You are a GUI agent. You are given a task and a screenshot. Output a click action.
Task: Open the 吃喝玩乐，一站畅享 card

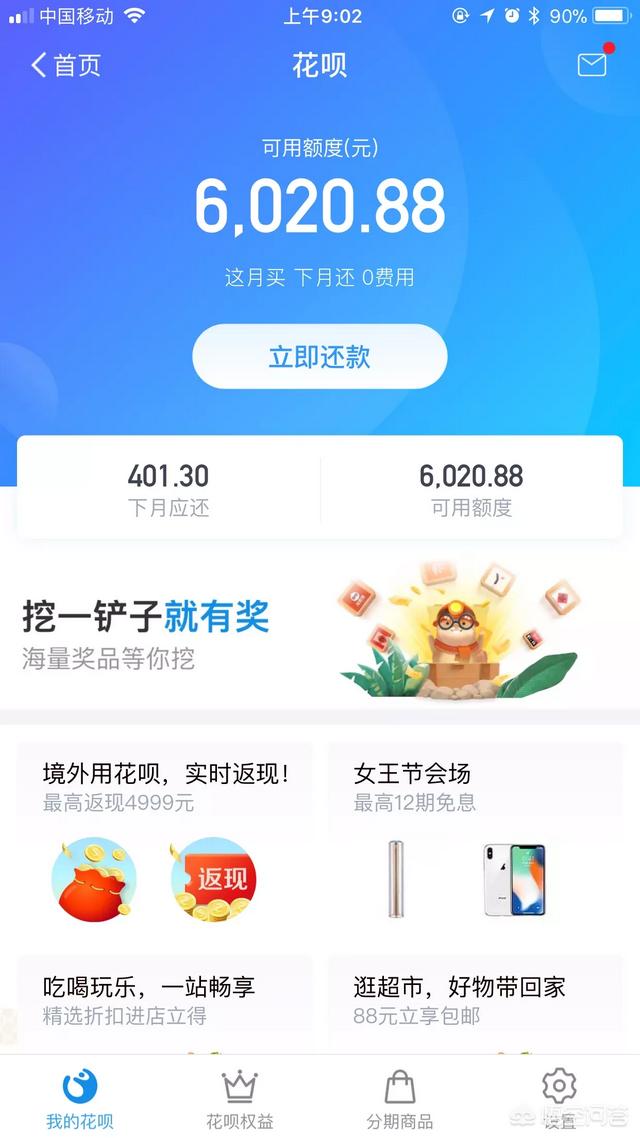tap(165, 1000)
